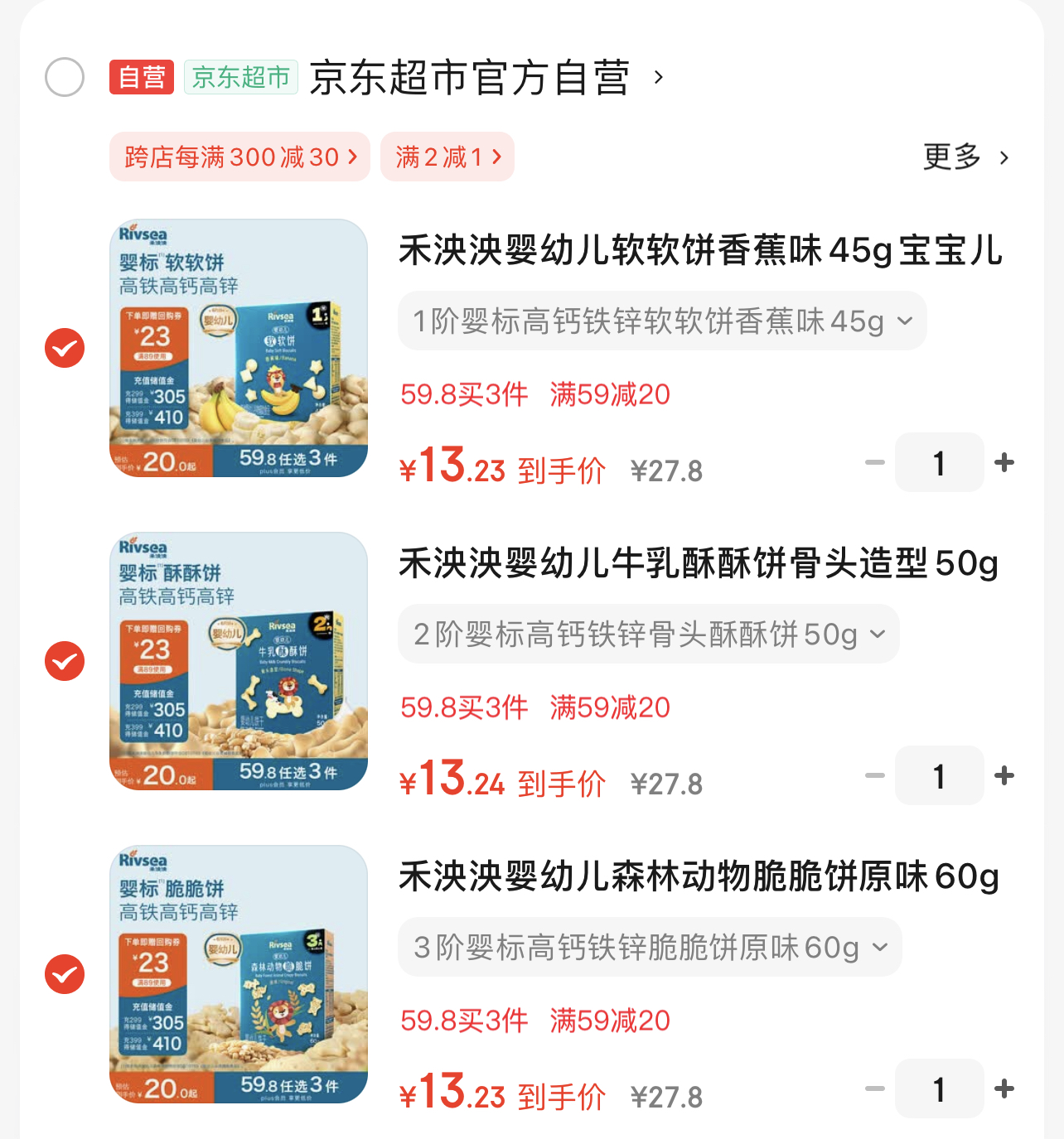Deselect the 软软饼香蕉味 product
This screenshot has height=1139, width=1064.
[63, 348]
